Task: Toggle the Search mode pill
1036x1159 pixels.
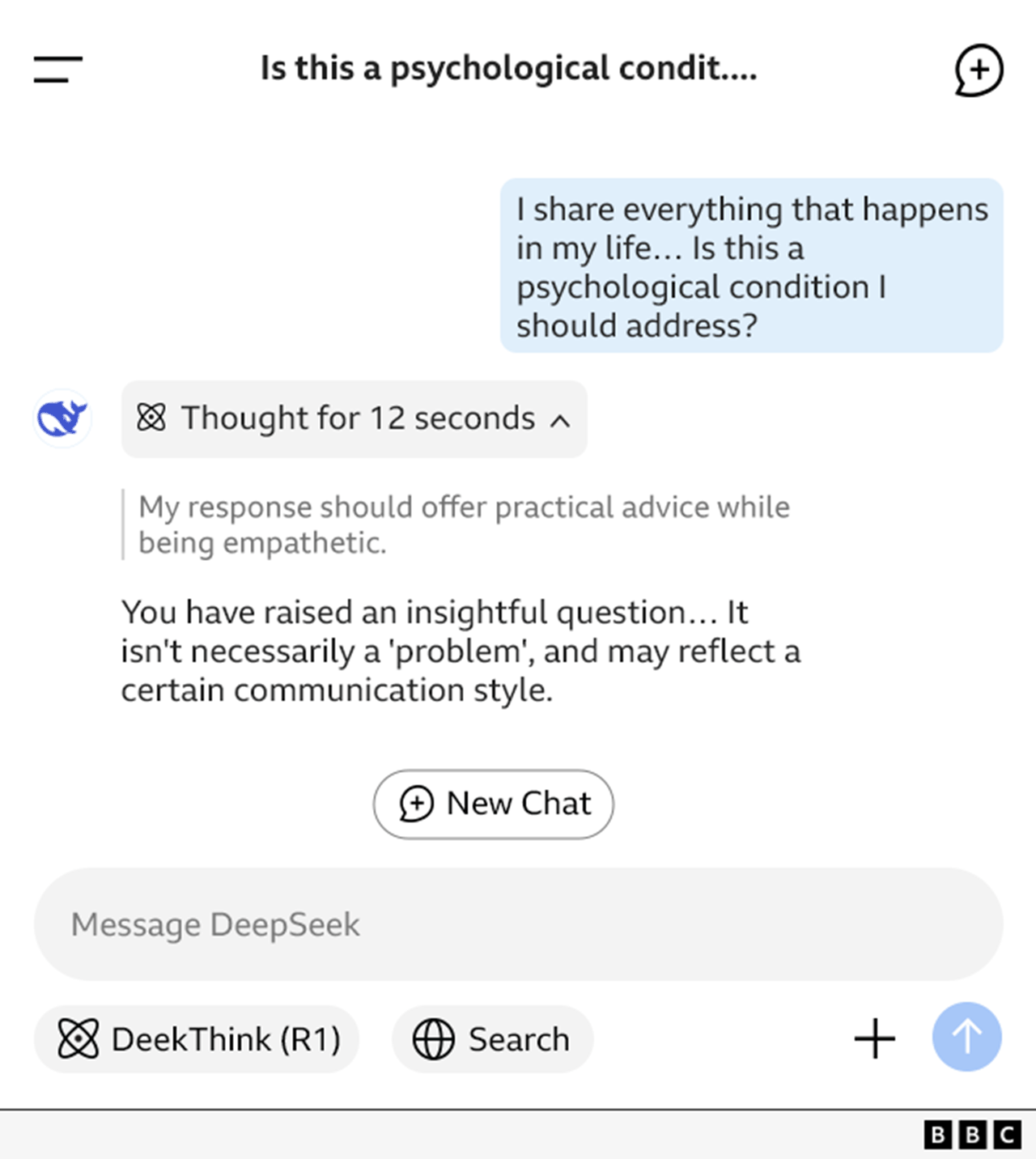Action: pos(493,1038)
